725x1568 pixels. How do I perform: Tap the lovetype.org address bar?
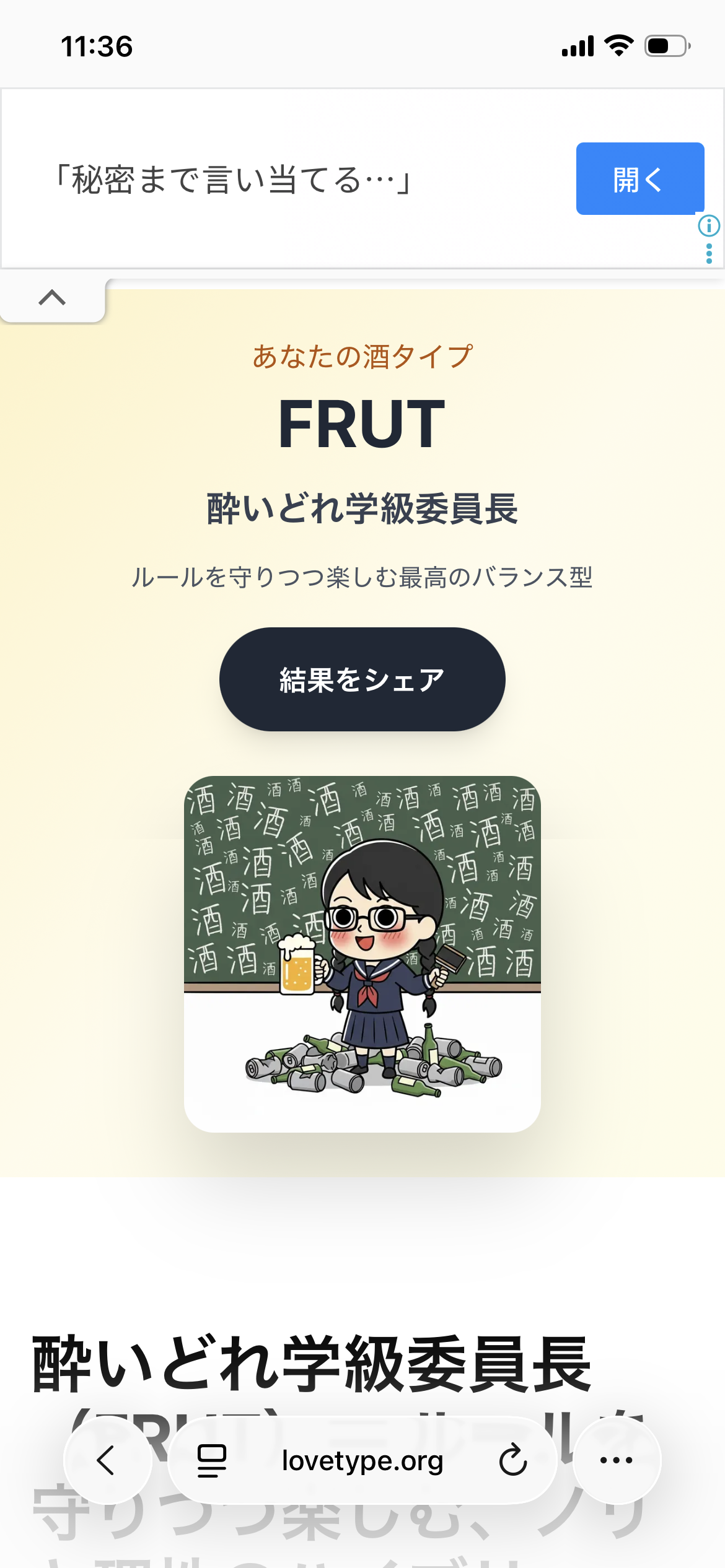[362, 1460]
